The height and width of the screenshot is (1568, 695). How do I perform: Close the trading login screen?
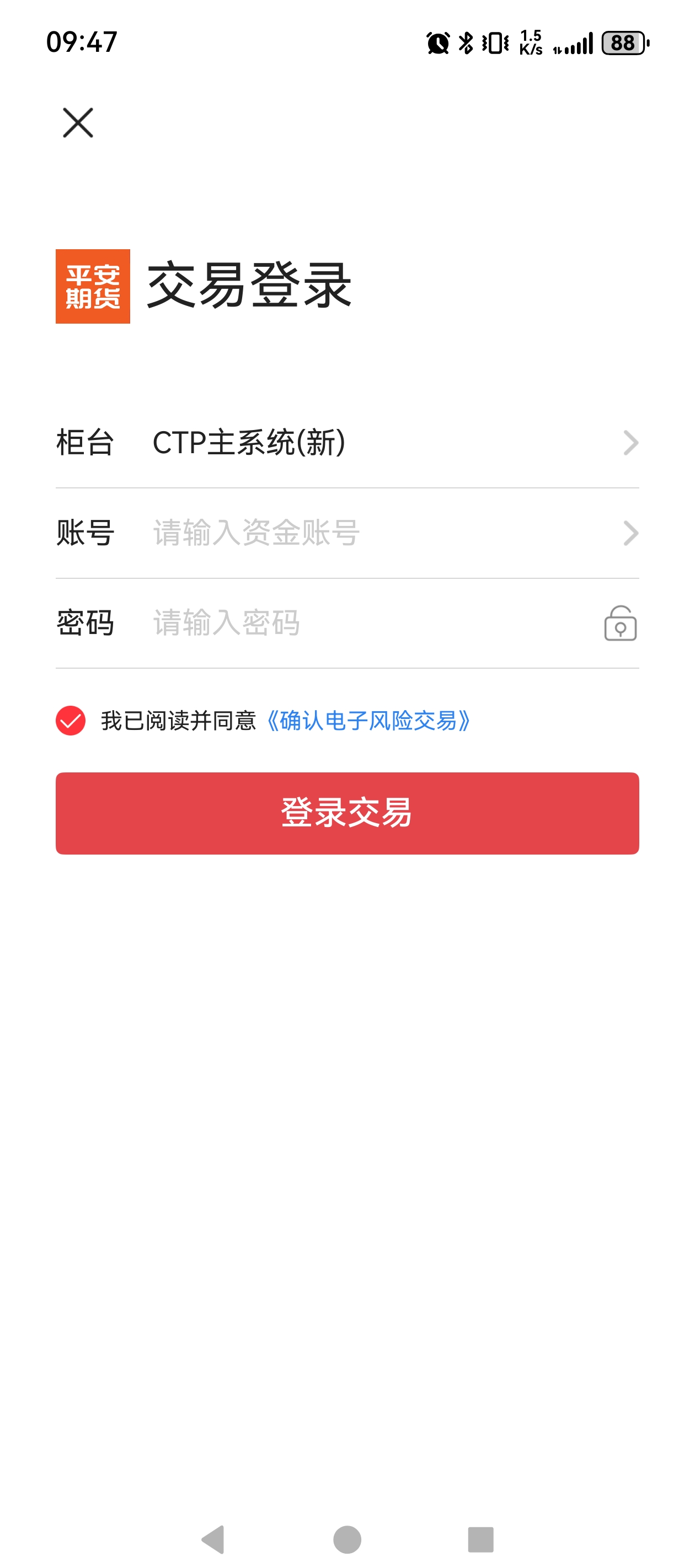point(78,123)
